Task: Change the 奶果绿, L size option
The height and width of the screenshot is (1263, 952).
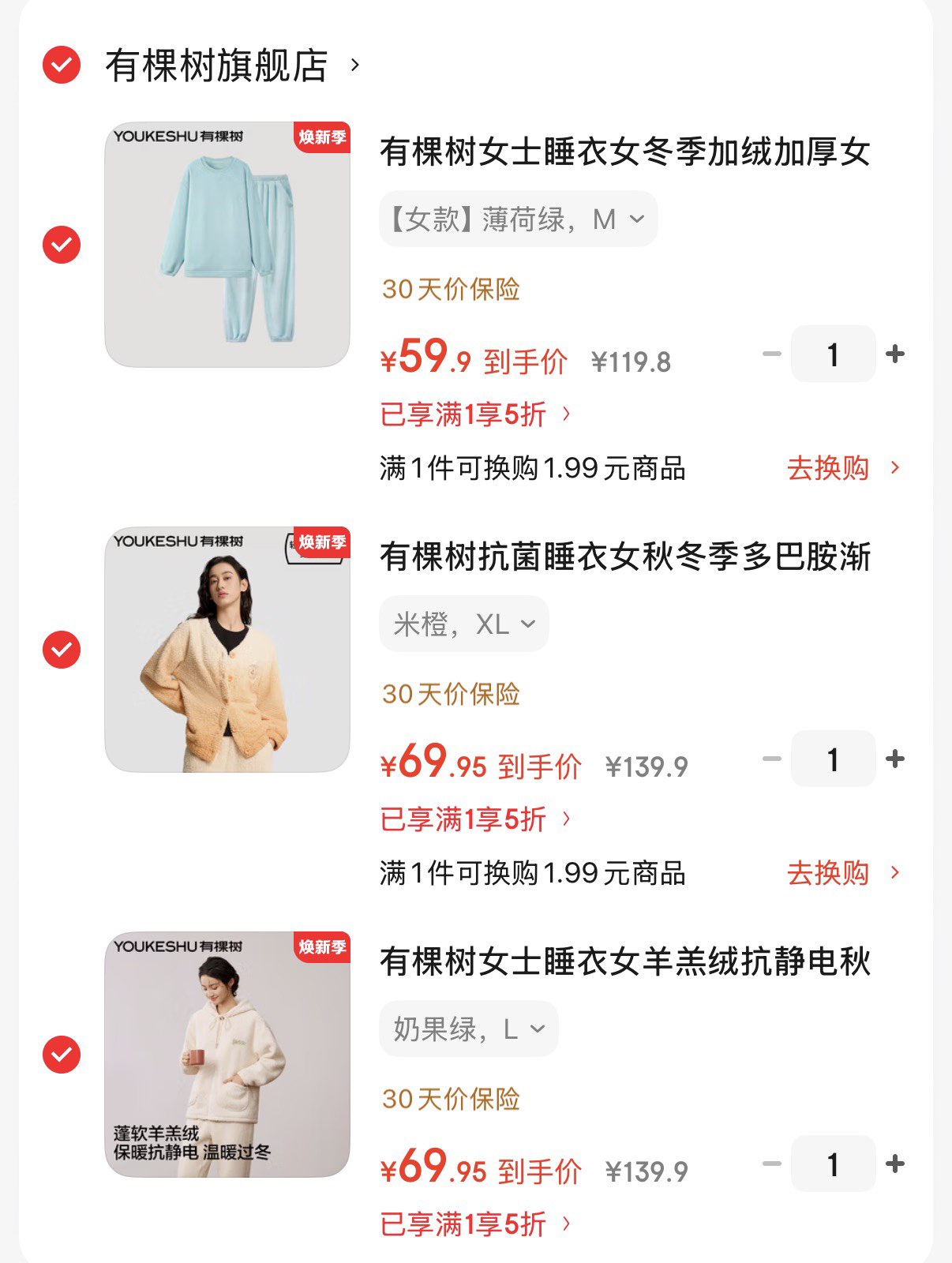Action: coord(469,1029)
